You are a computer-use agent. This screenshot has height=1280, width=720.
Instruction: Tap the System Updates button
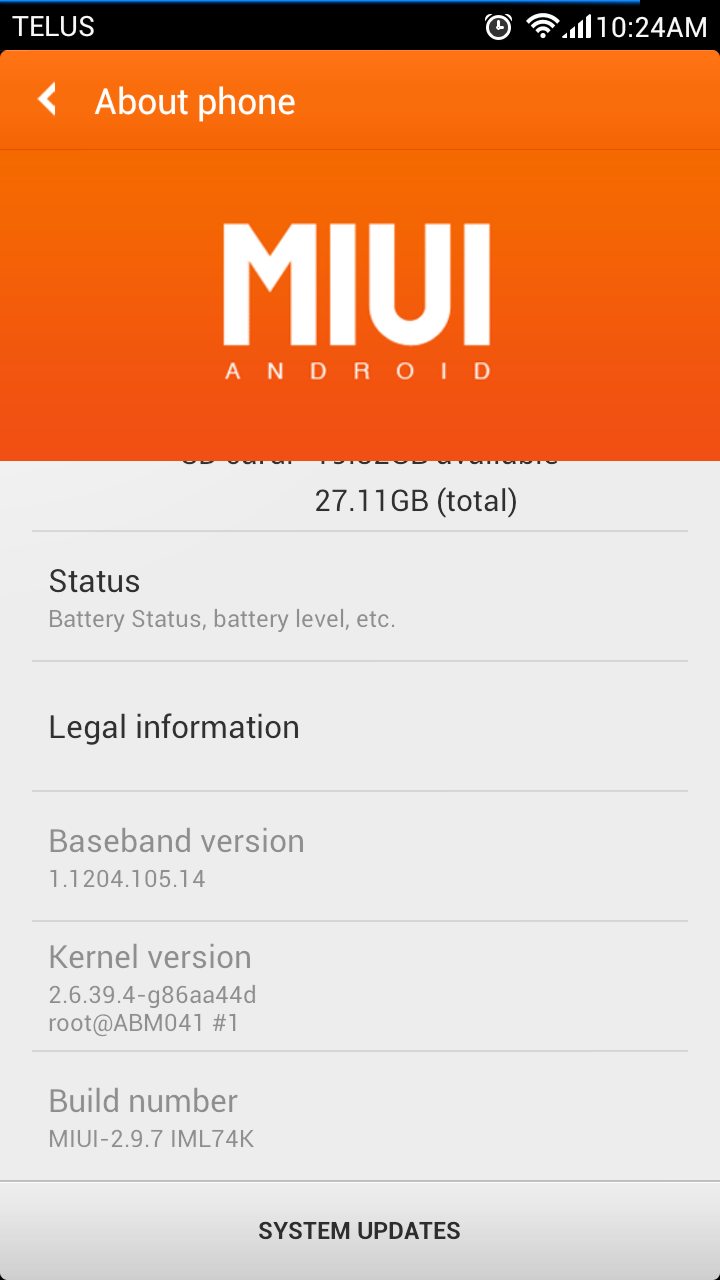pyautogui.click(x=360, y=1231)
